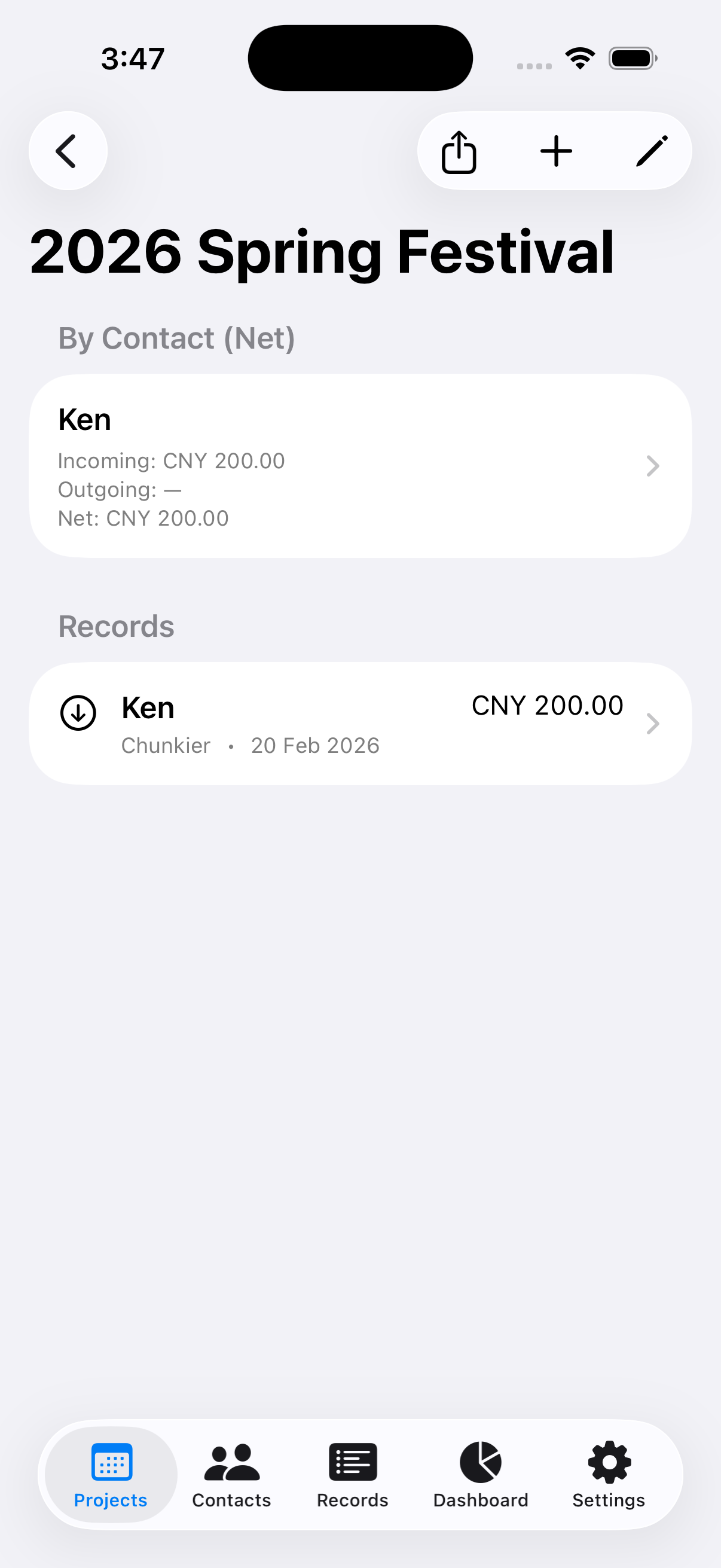
Task: Tap the Wi-Fi icon in the status bar
Action: coord(579,57)
